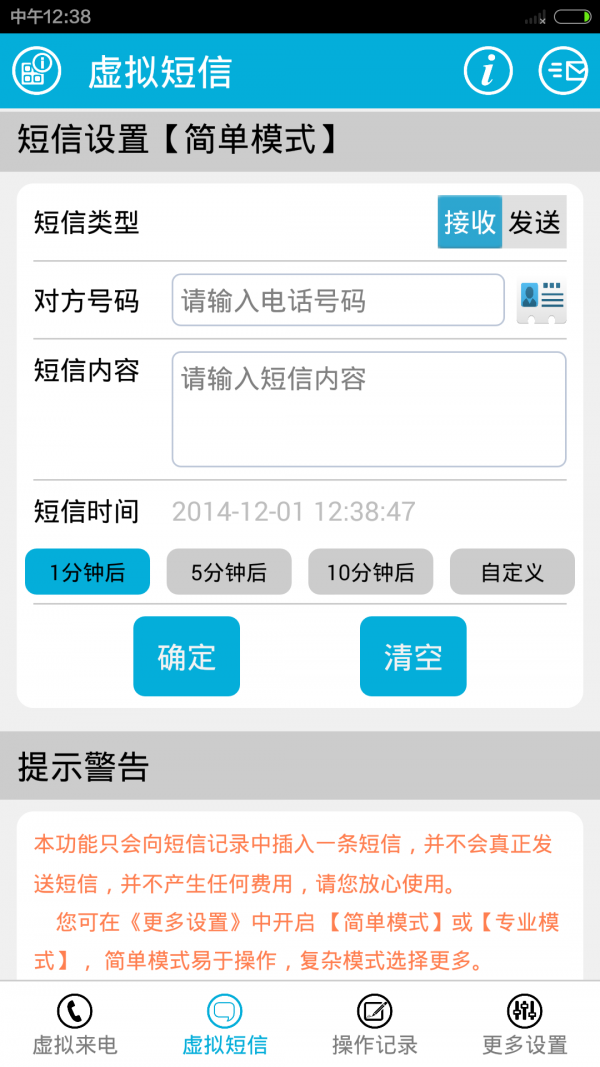Choose the 1分钟后 time option
Viewport: 600px width, 1067px height.
click(x=87, y=572)
